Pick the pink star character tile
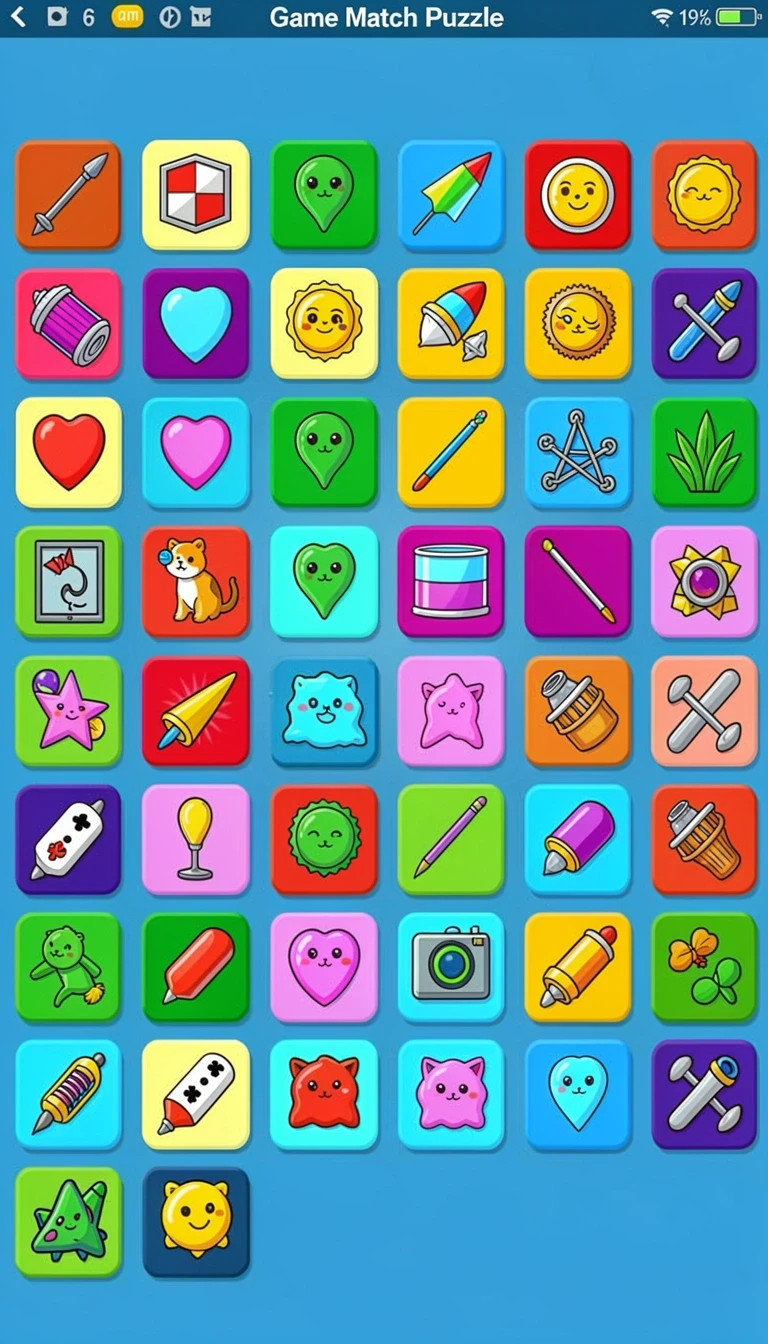The height and width of the screenshot is (1344, 768). click(68, 711)
